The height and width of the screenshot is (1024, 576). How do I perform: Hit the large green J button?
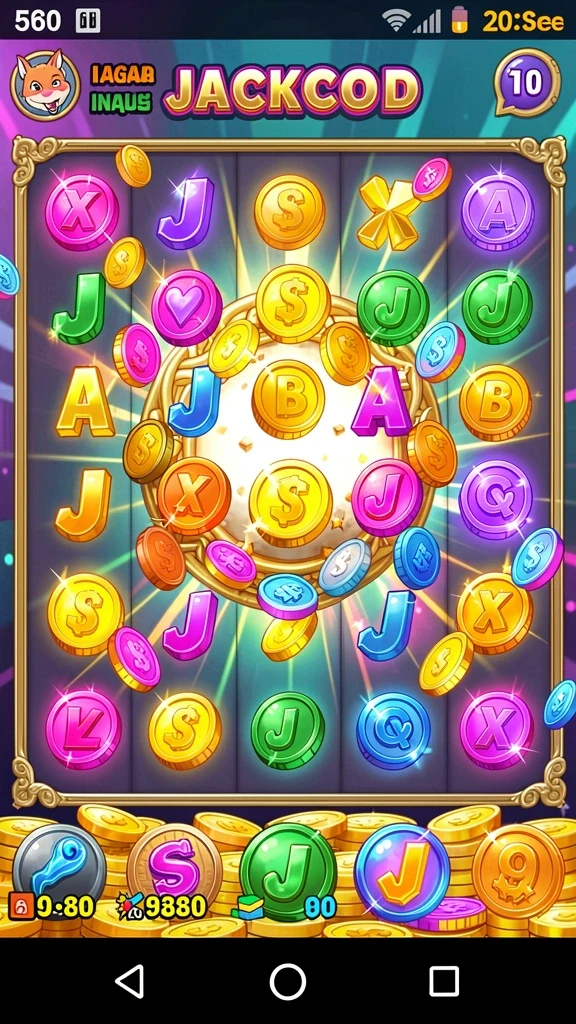(288, 871)
